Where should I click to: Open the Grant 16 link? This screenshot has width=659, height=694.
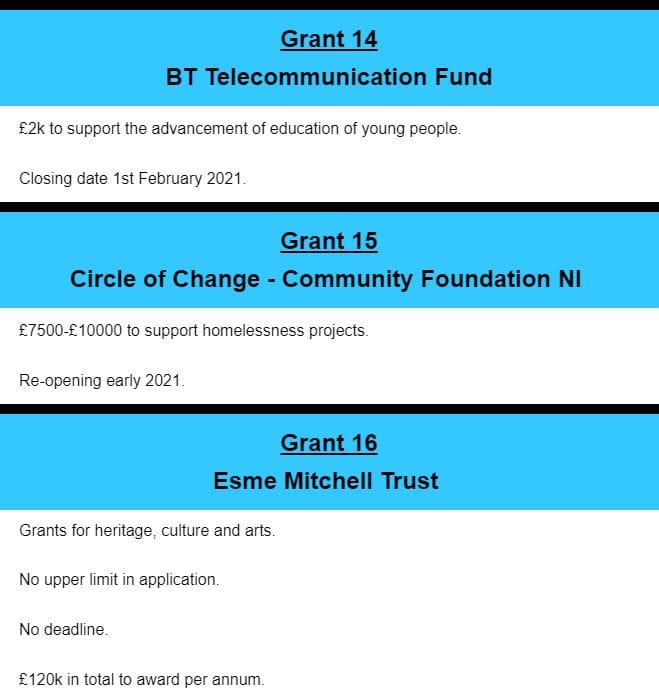(329, 443)
